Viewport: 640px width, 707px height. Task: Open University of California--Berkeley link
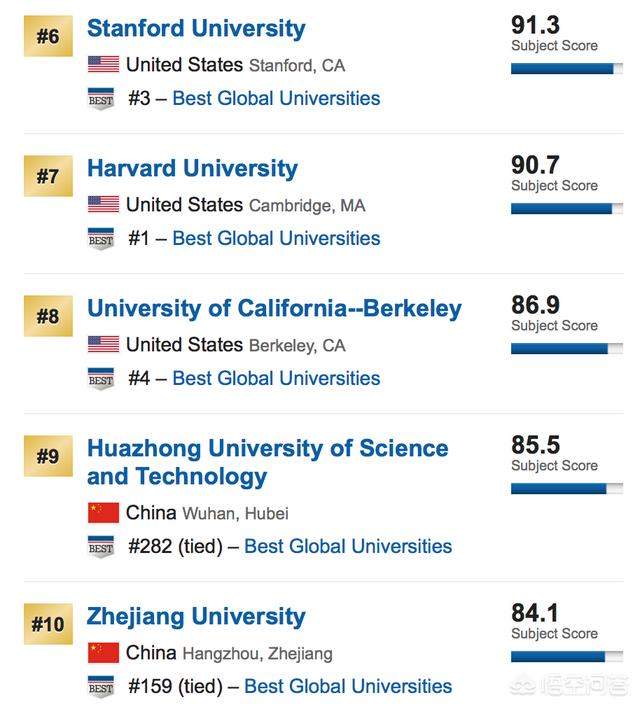pos(274,308)
